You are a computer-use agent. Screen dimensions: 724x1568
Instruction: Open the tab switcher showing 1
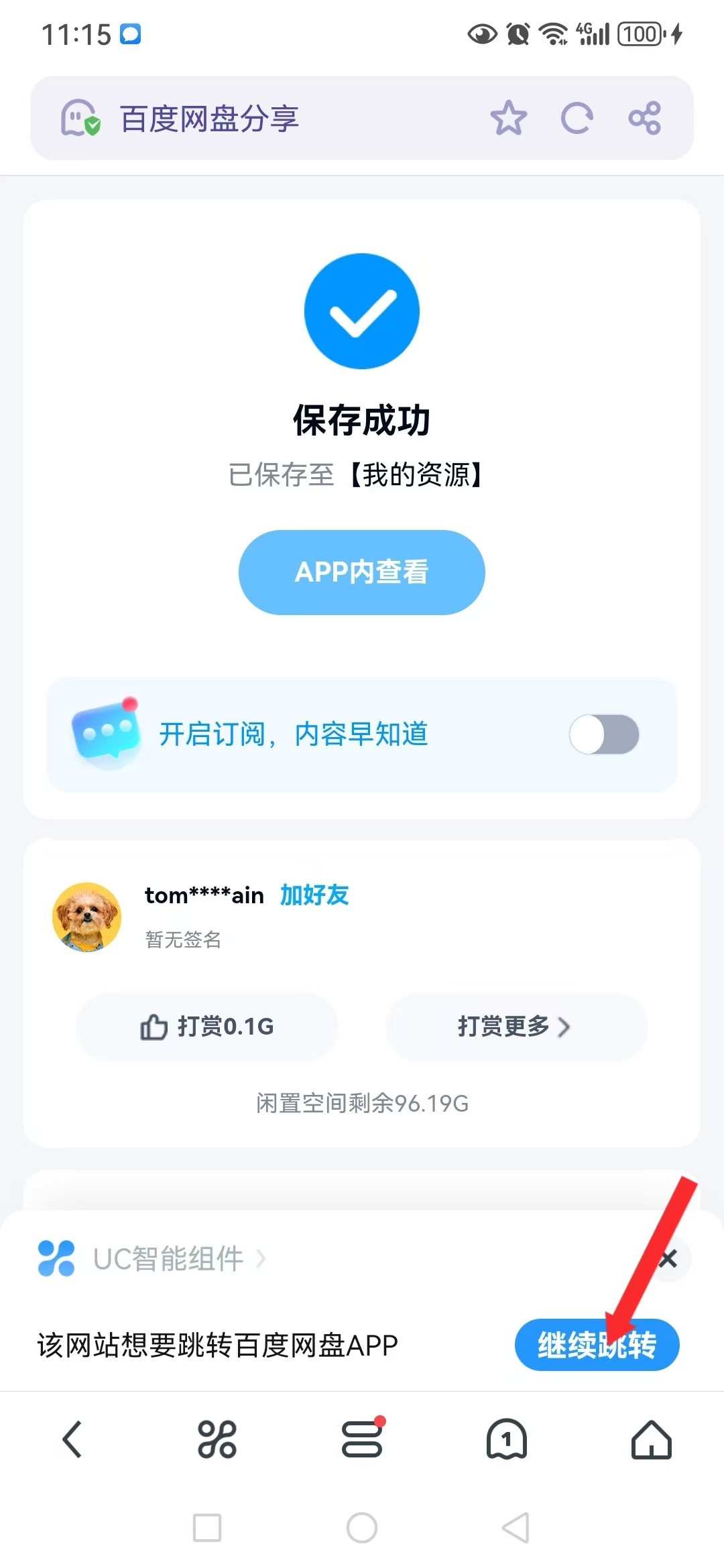point(507,1438)
